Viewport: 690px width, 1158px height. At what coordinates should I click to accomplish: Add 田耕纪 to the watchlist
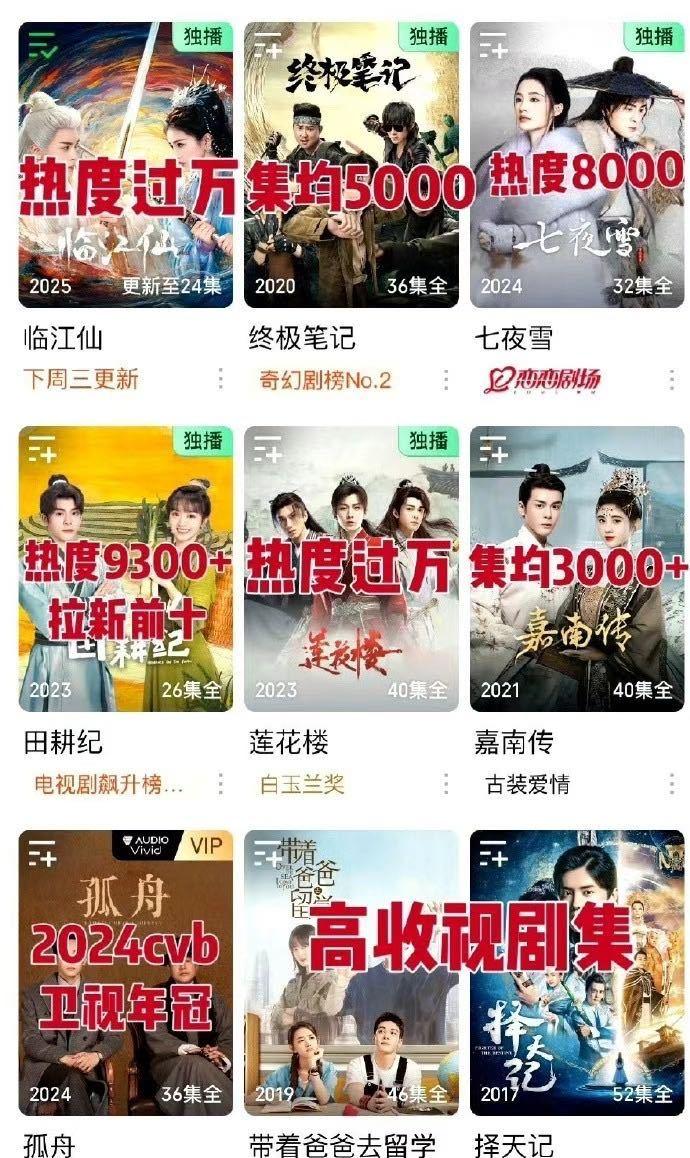coord(43,450)
